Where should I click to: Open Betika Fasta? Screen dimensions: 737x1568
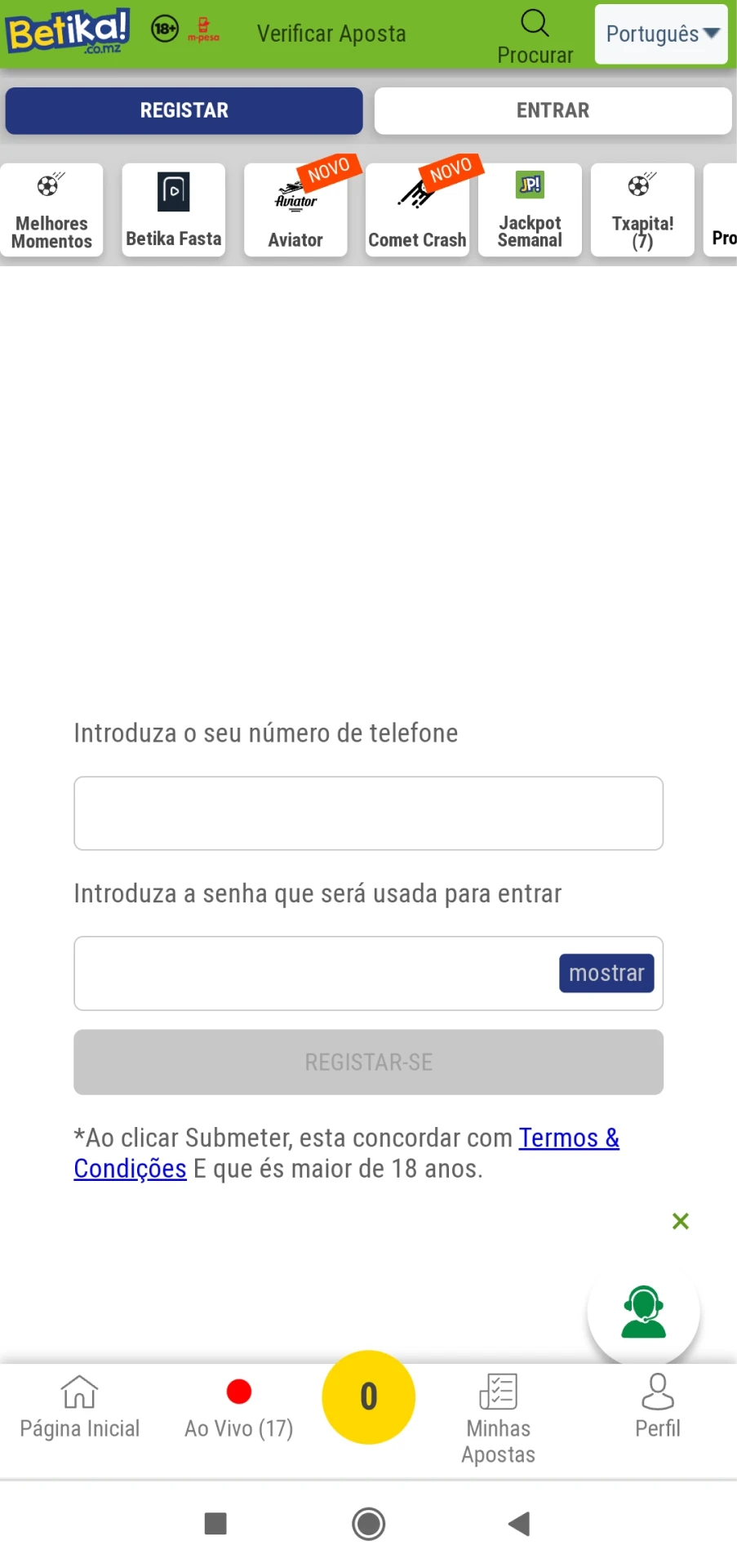pyautogui.click(x=173, y=209)
